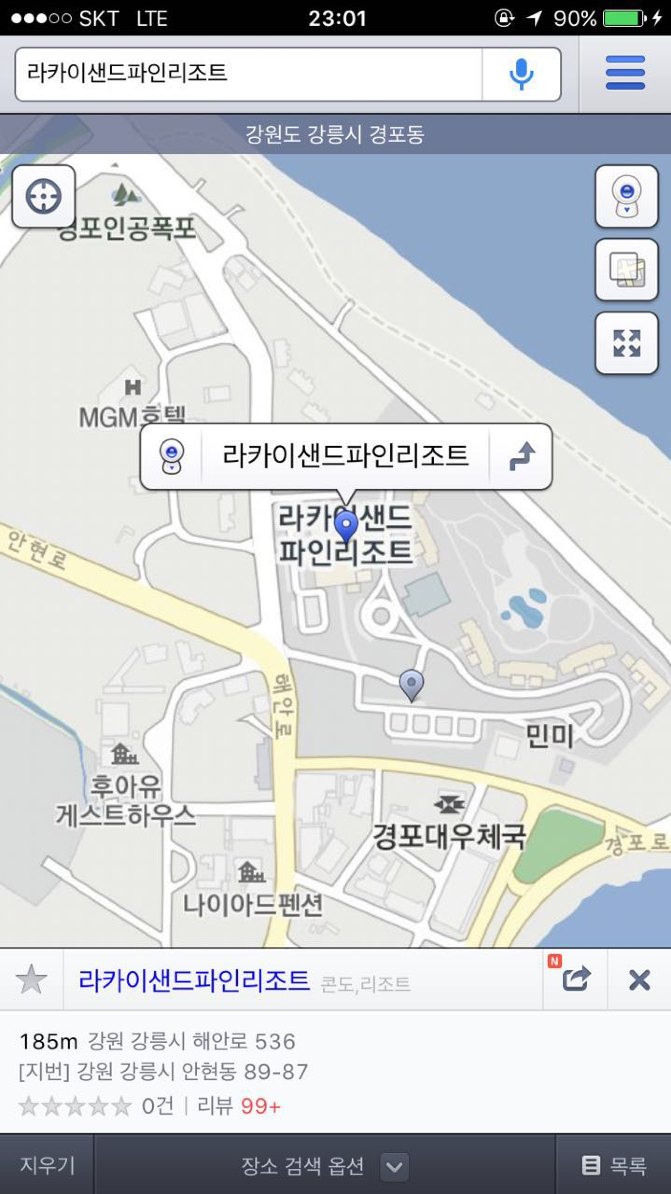Add place to favorites with star
The height and width of the screenshot is (1194, 671).
coord(32,980)
